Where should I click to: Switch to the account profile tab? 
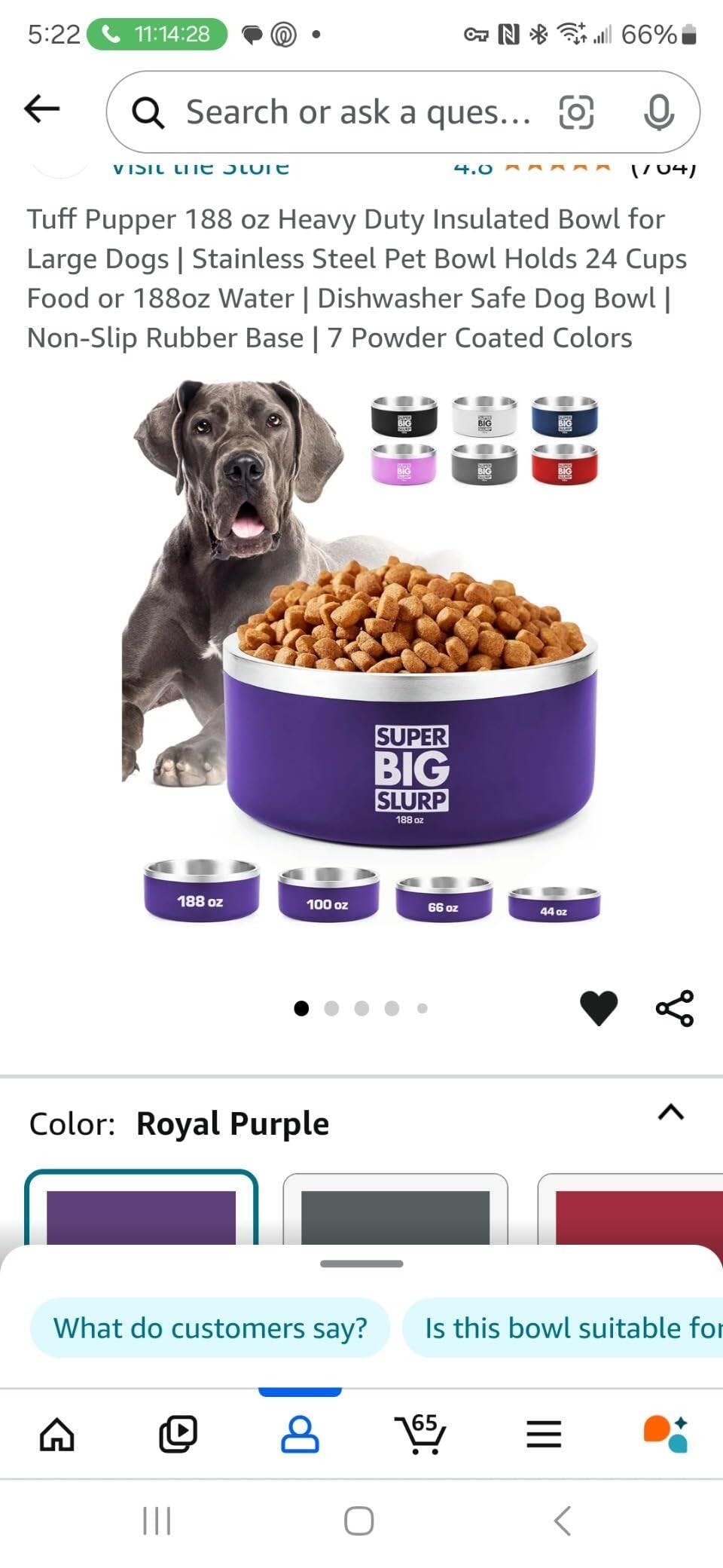pyautogui.click(x=300, y=1434)
